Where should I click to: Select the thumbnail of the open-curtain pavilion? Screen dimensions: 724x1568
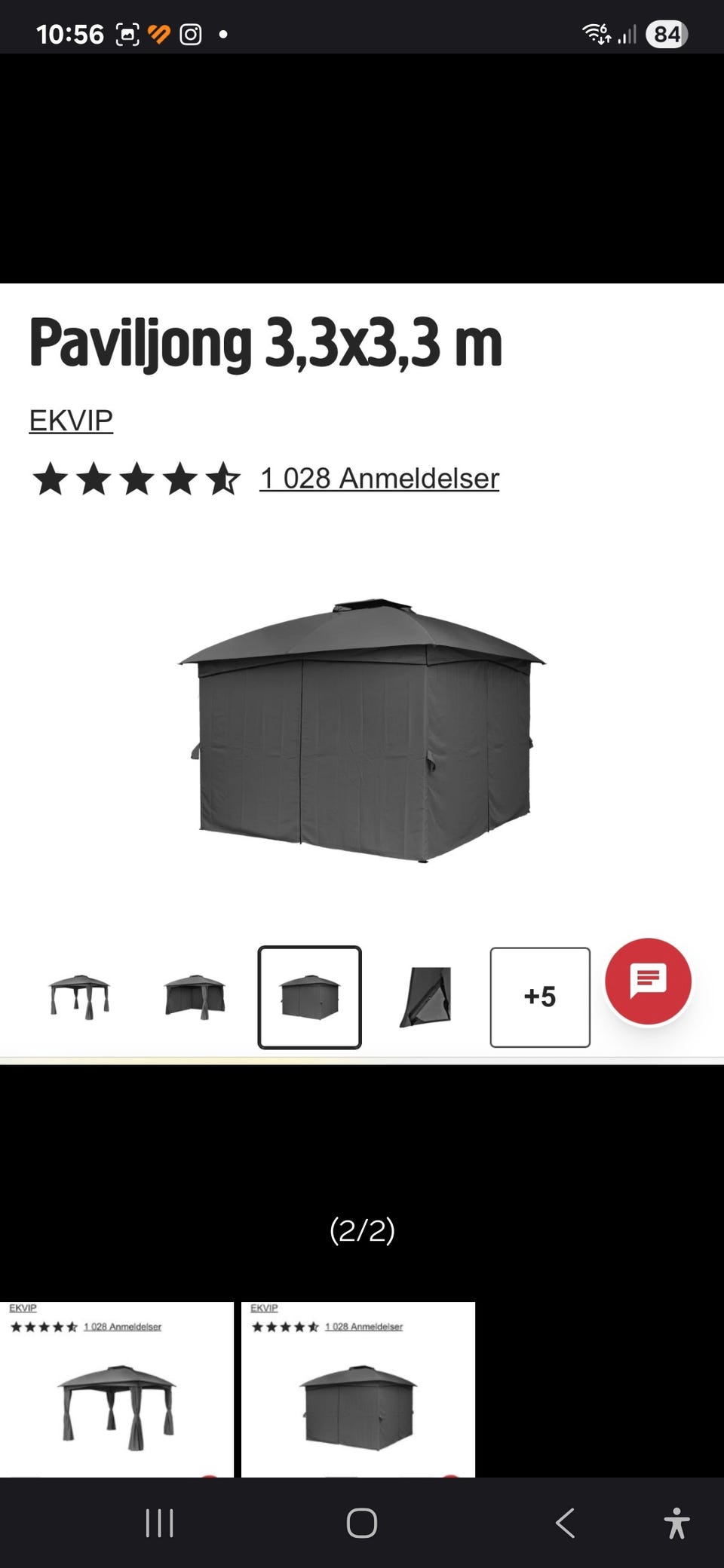[x=79, y=997]
